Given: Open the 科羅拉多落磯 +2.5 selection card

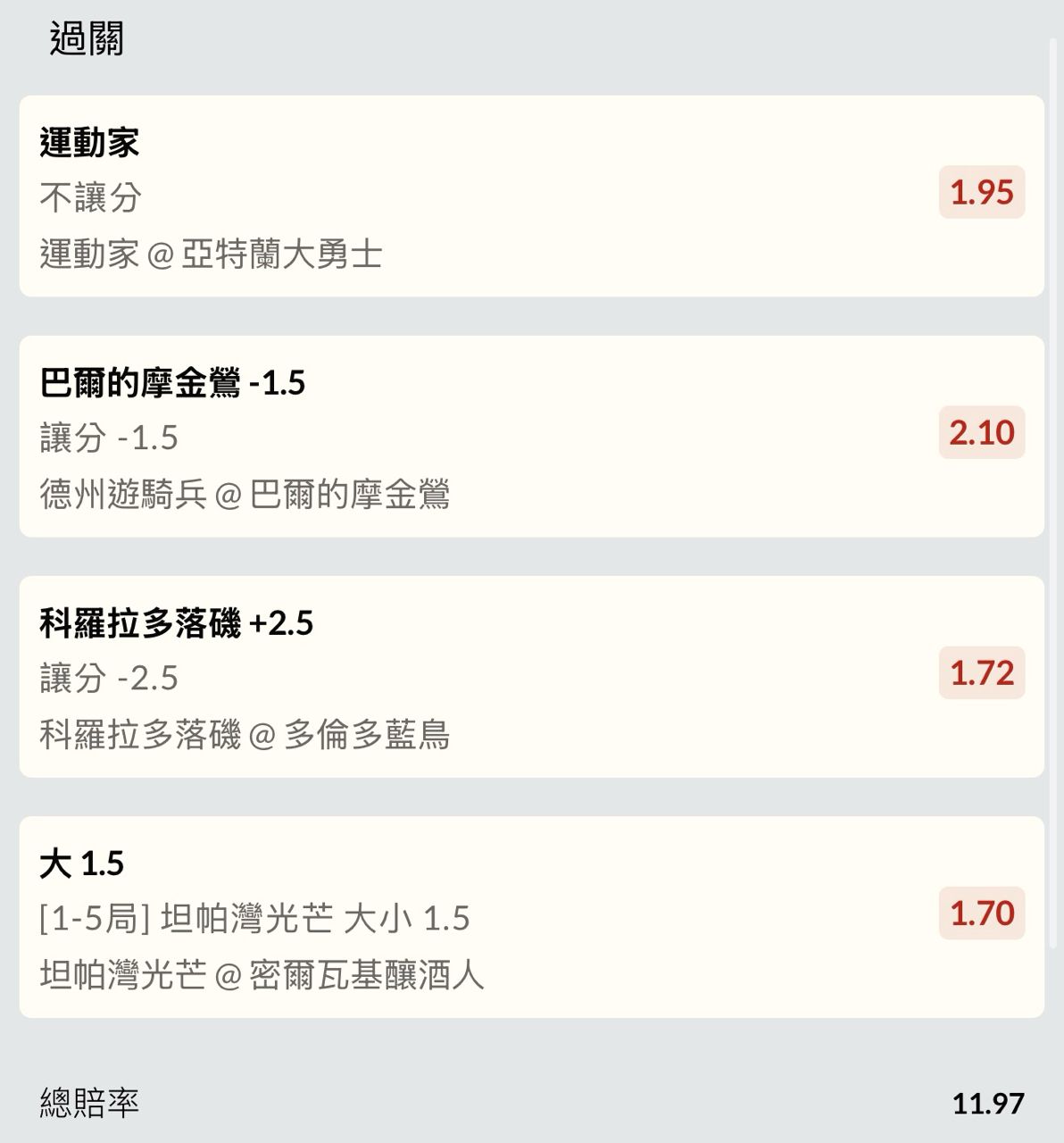Looking at the screenshot, I should (531, 677).
